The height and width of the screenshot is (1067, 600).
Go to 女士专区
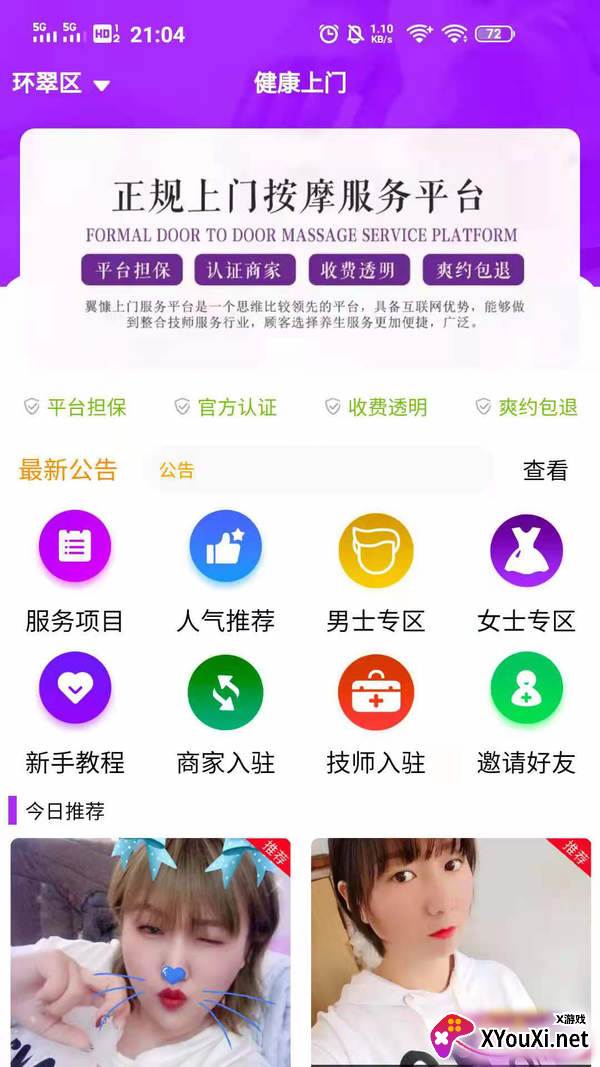526,572
